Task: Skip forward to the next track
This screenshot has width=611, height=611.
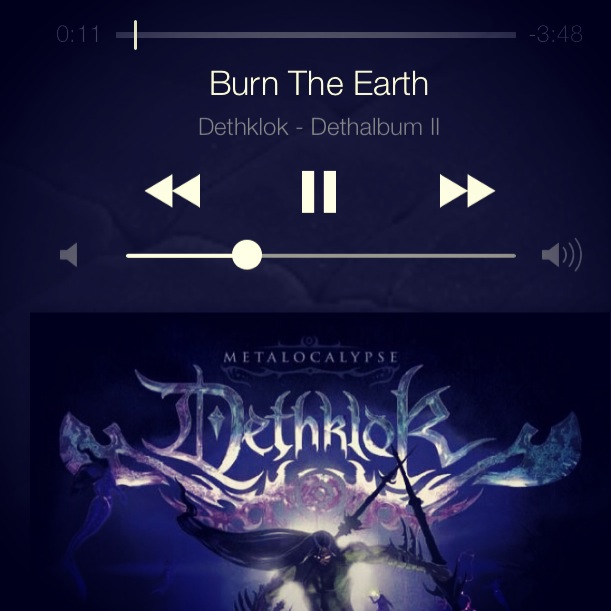Action: point(467,191)
